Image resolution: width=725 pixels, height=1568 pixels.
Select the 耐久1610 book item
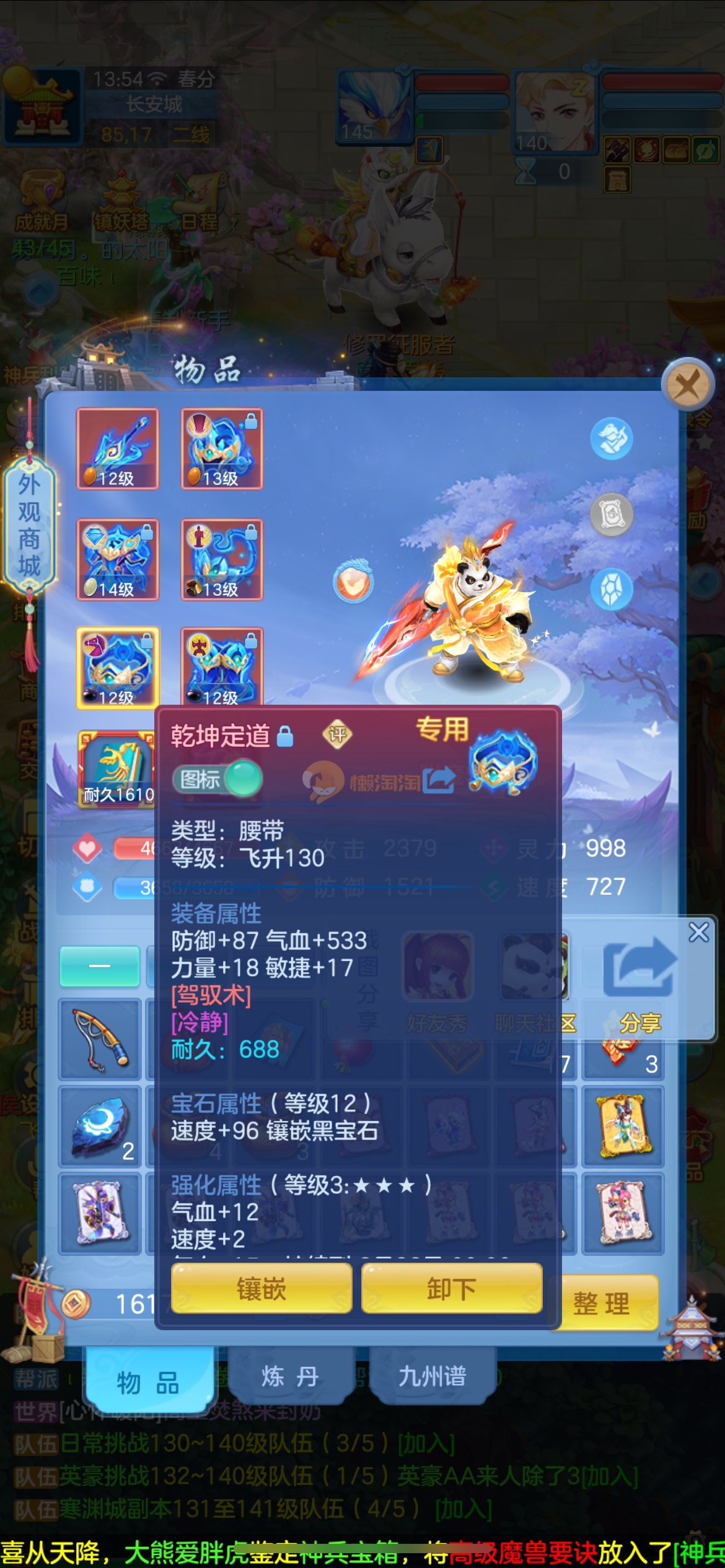tap(117, 769)
